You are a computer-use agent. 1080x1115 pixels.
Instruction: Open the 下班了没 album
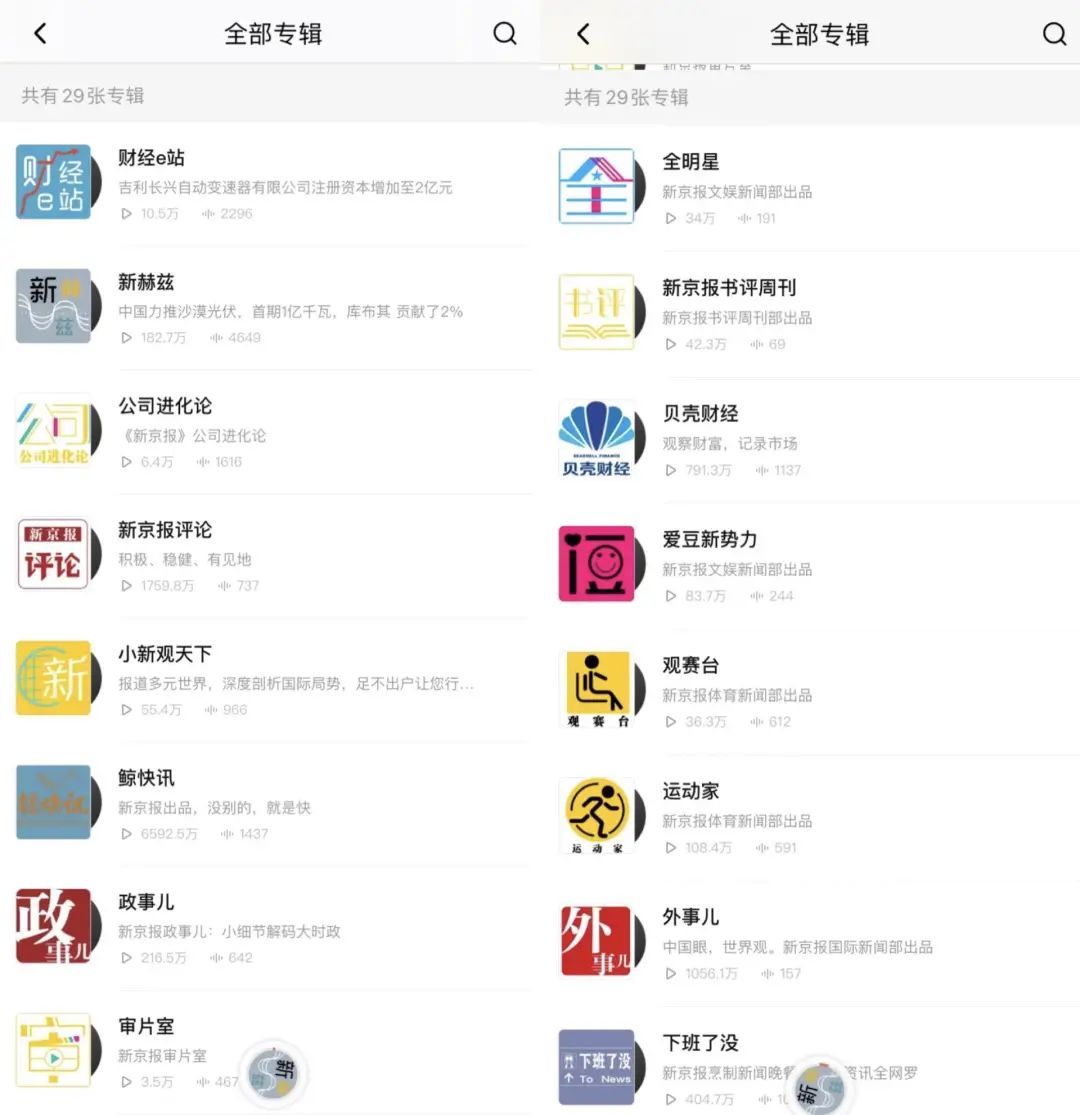tap(700, 1043)
